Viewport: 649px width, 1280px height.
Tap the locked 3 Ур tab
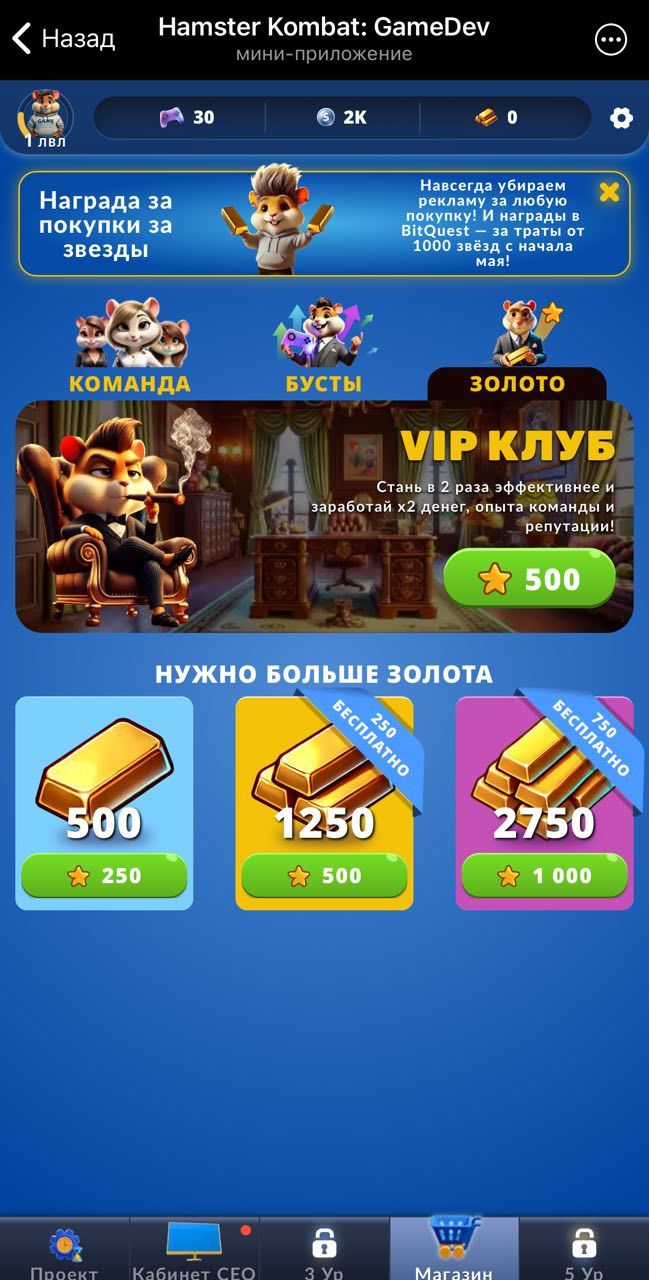click(x=324, y=1250)
